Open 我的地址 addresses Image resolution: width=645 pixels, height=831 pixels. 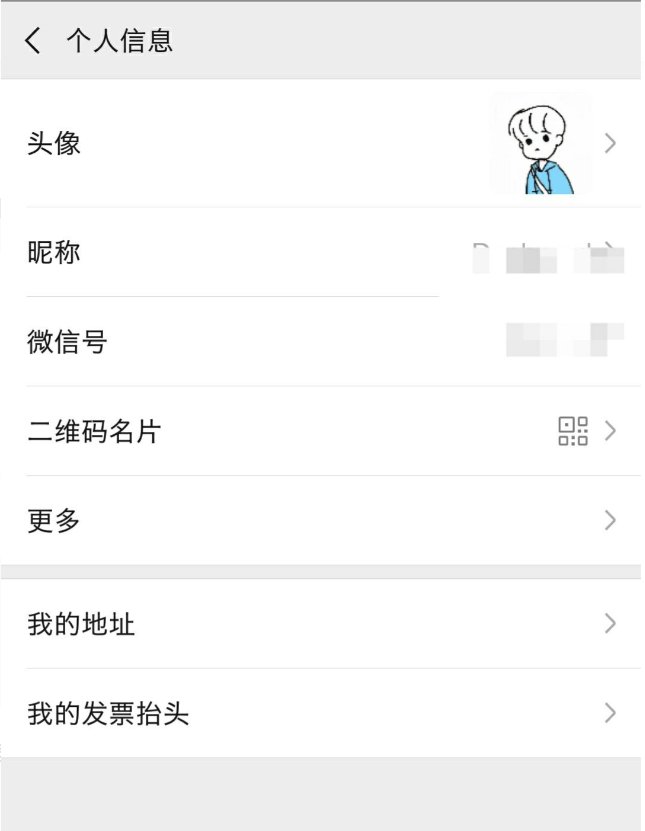[320, 625]
